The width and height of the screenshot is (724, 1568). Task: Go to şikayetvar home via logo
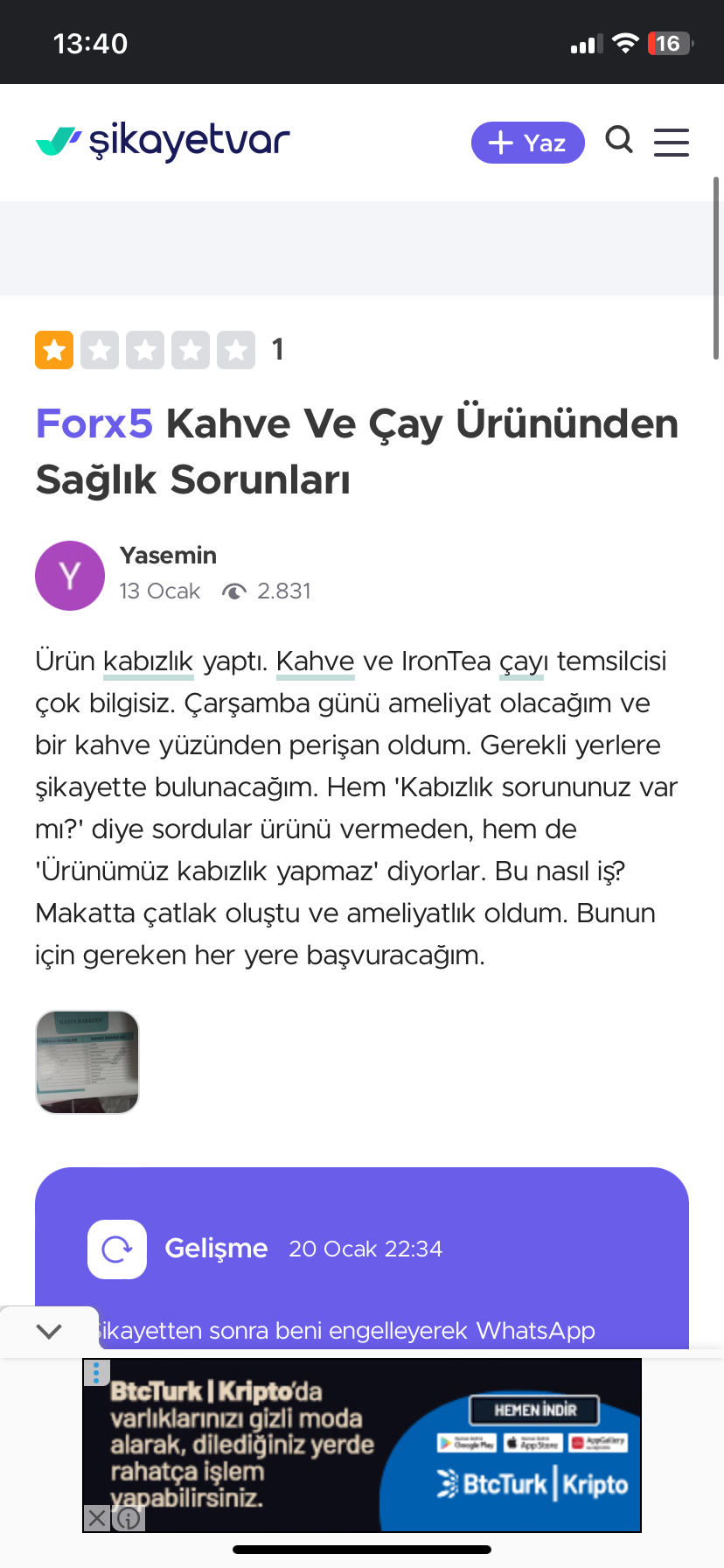click(163, 141)
